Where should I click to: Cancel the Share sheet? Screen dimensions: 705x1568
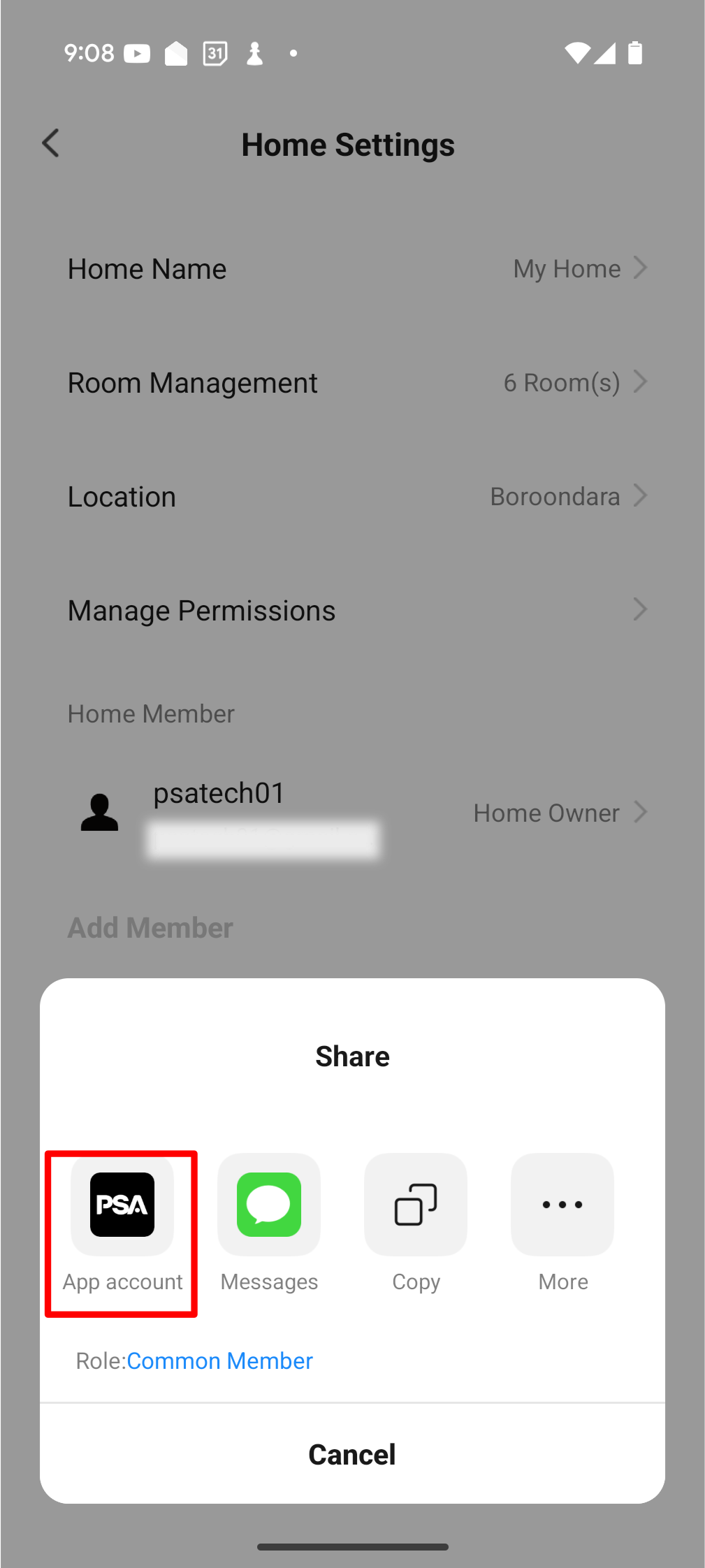pos(352,1454)
